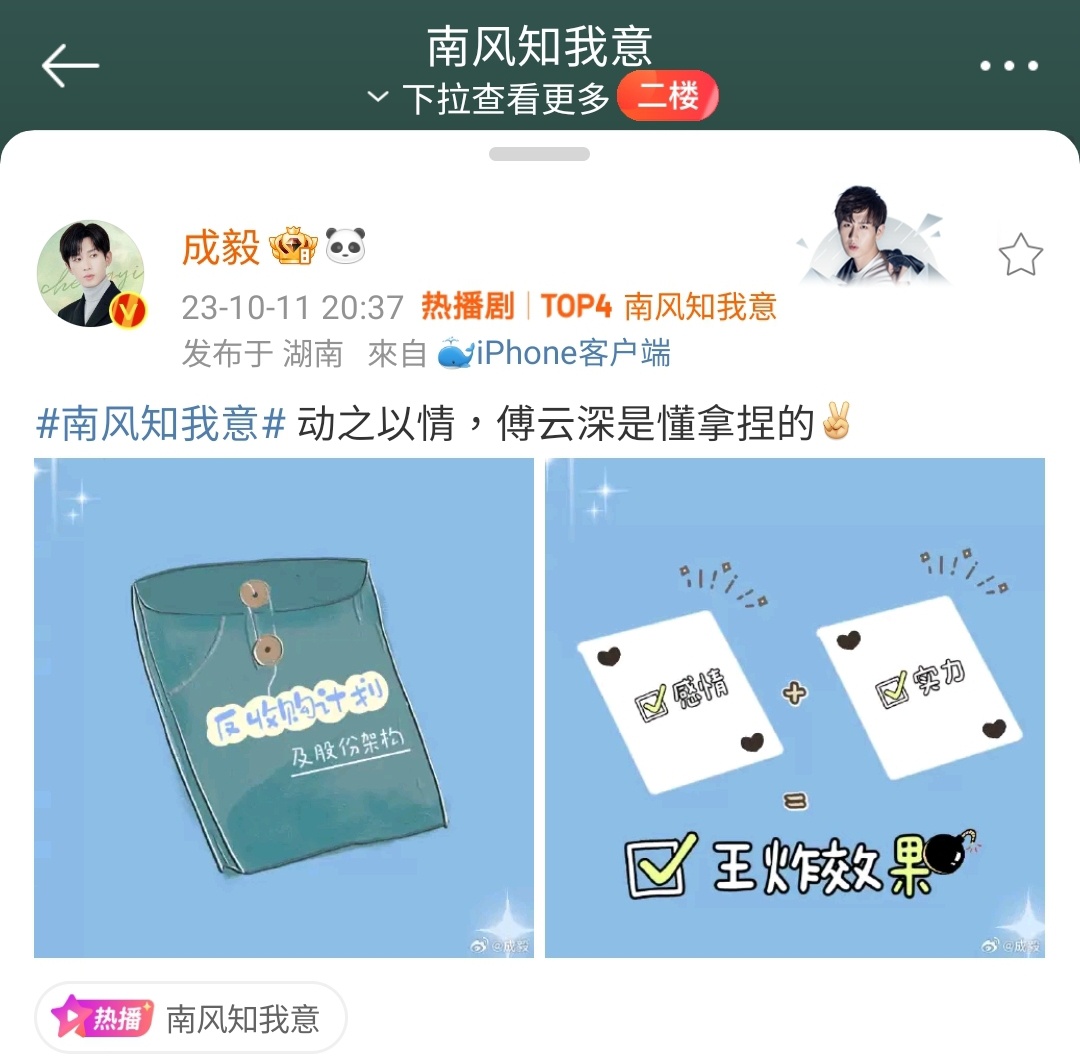Image resolution: width=1080 pixels, height=1064 pixels.
Task: View the 王炸效果 image
Action: [795, 707]
